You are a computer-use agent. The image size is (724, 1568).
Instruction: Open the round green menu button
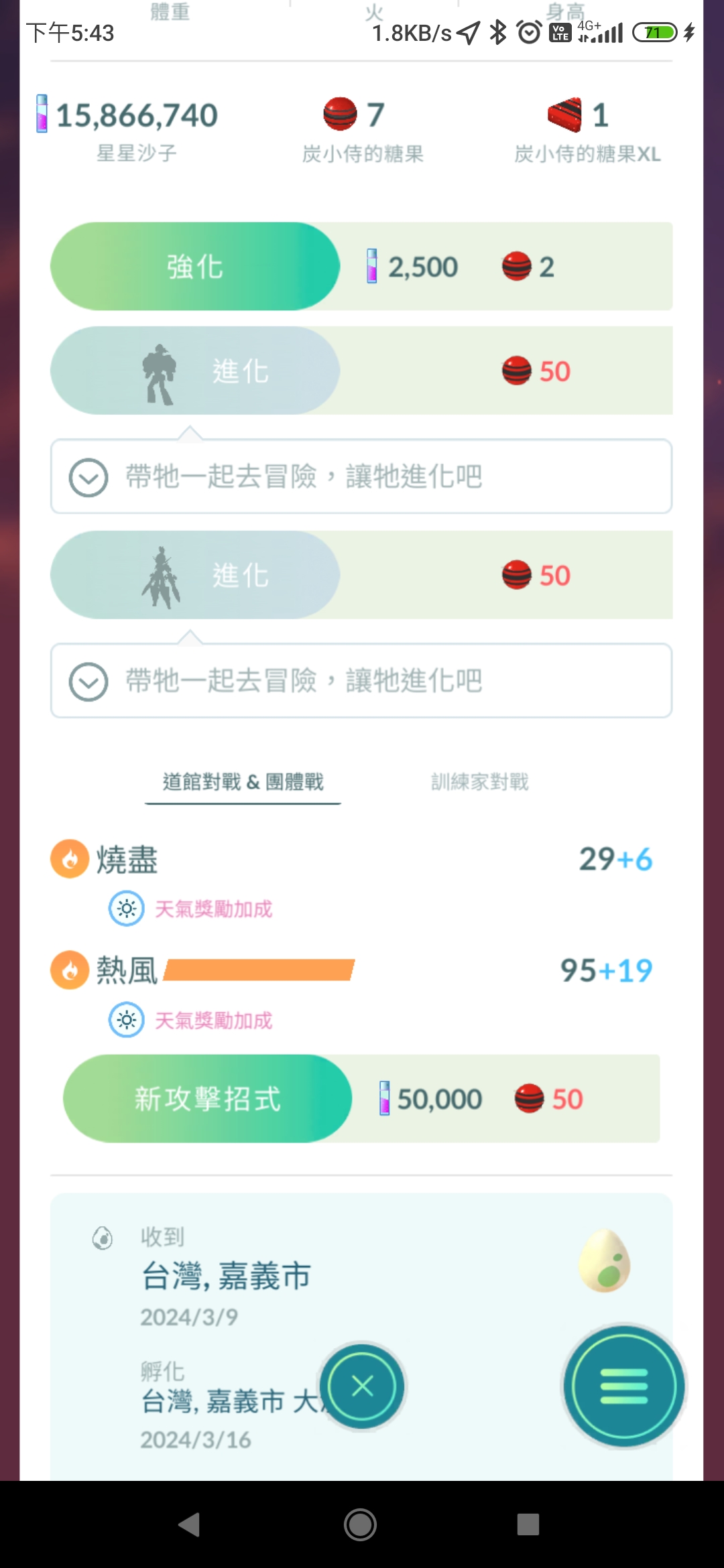(623, 1386)
